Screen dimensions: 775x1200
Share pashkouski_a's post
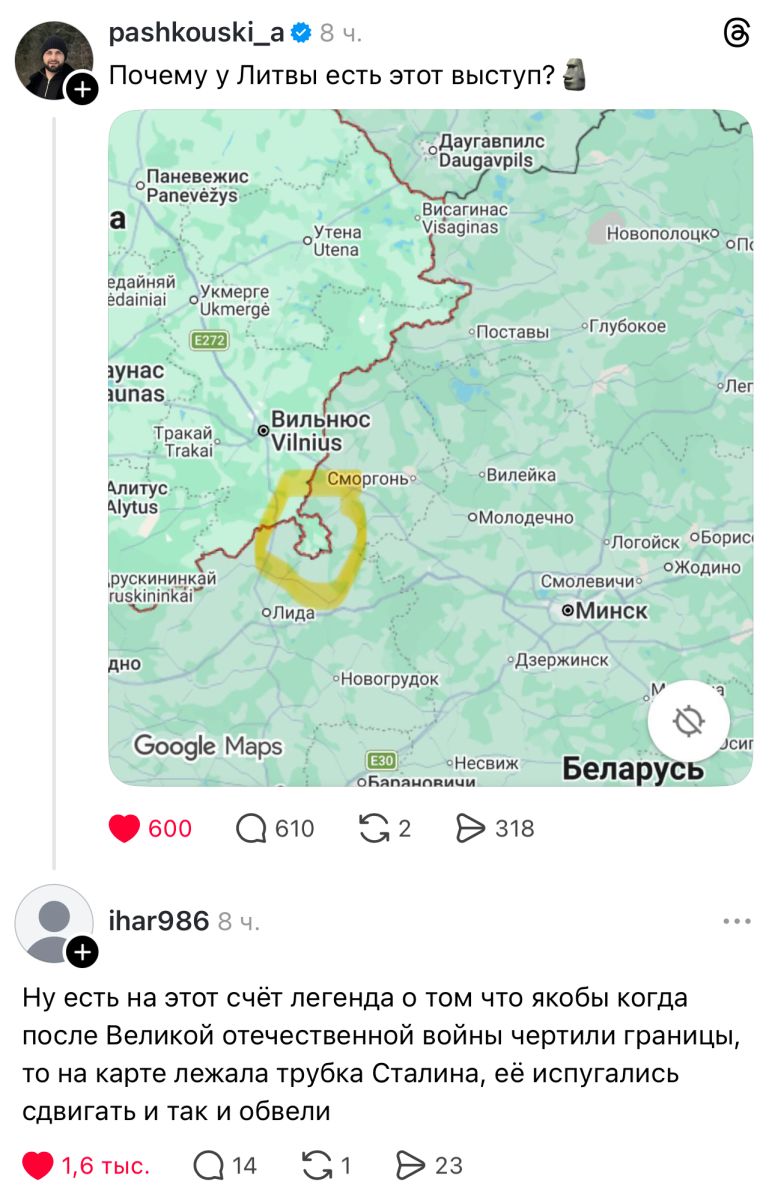pyautogui.click(x=470, y=828)
